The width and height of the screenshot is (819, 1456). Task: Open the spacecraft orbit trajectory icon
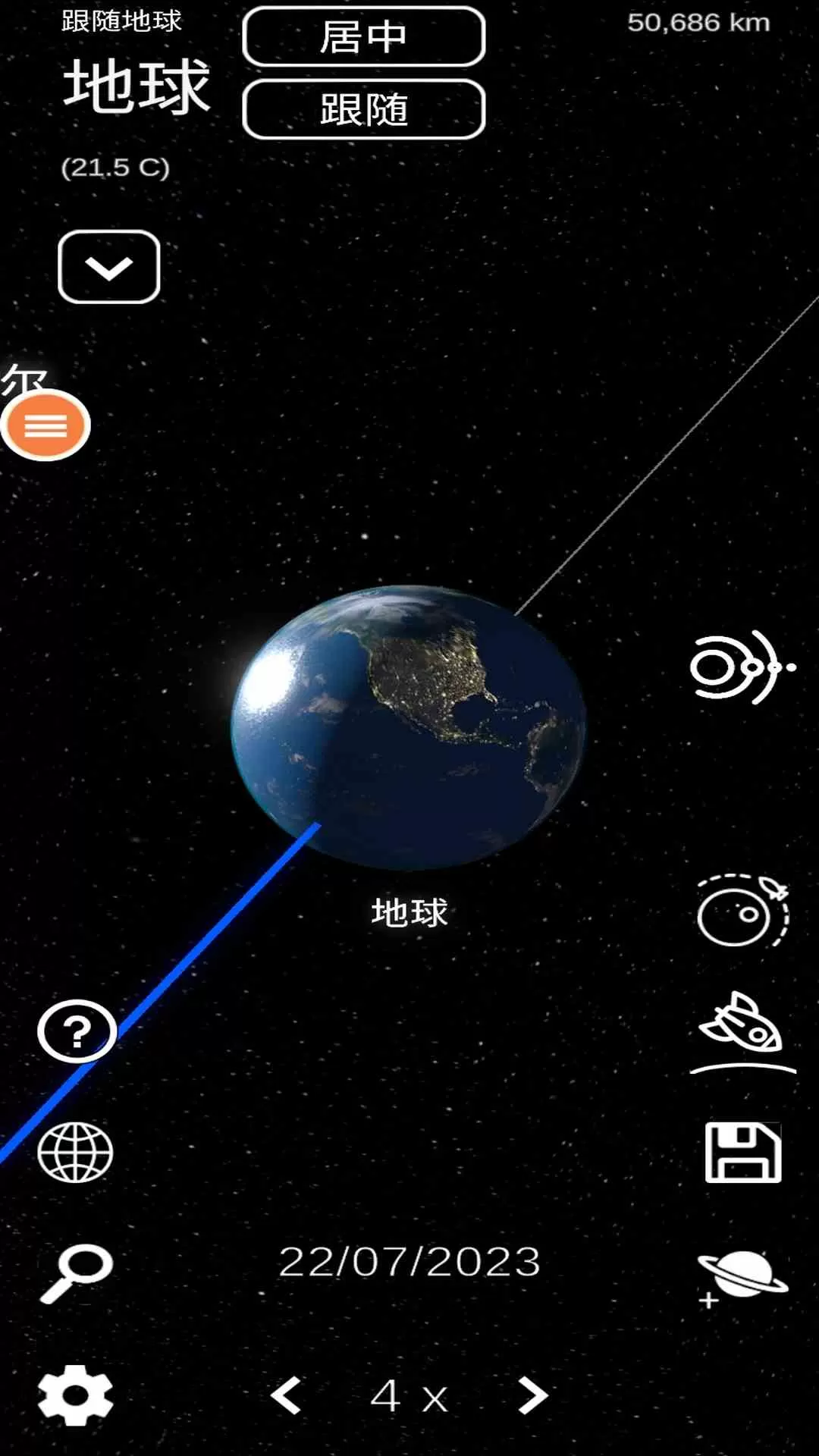(x=743, y=912)
